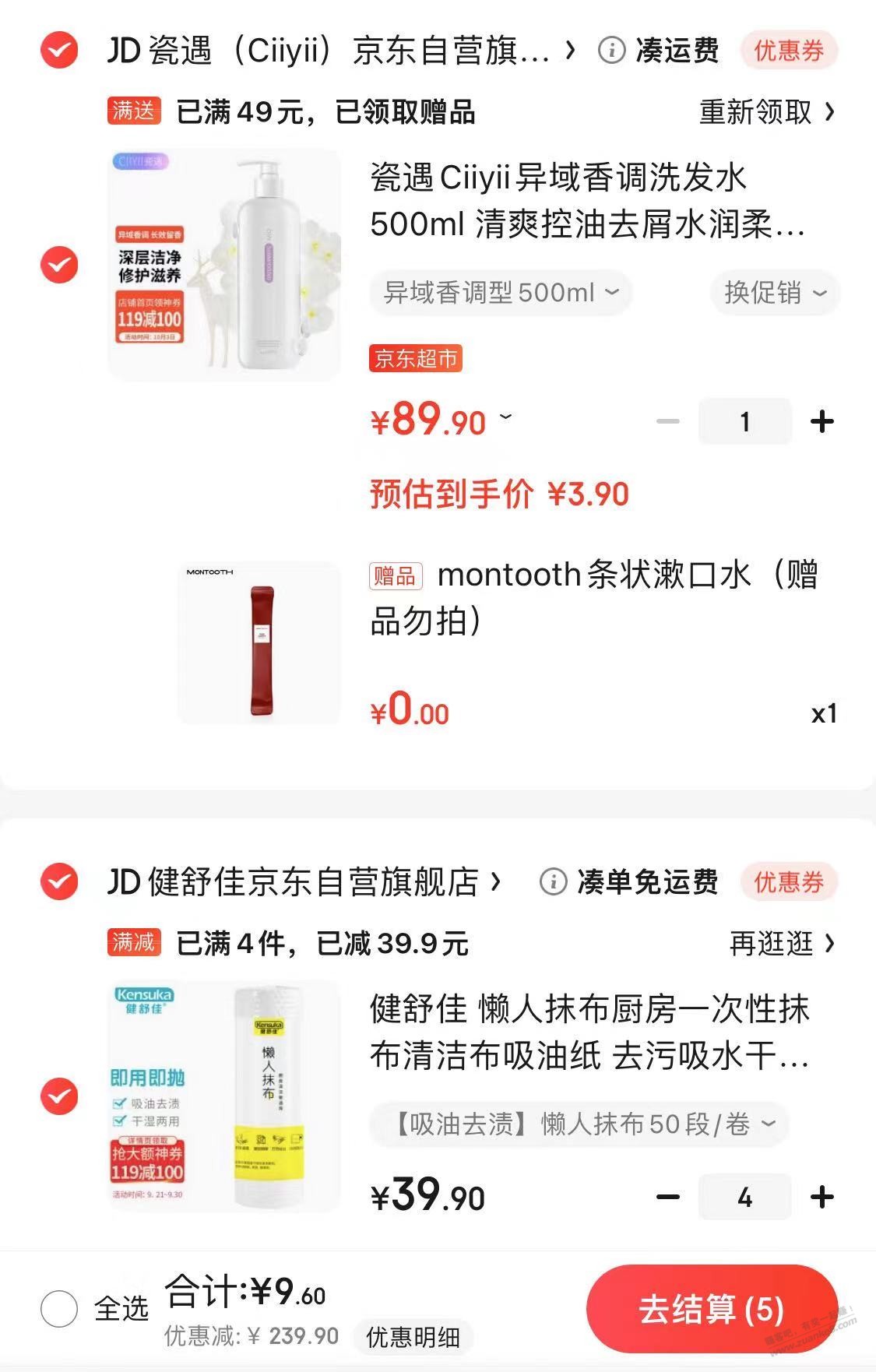Tap 凑运费 for the Ciiyii store
The image size is (876, 1372).
(660, 51)
